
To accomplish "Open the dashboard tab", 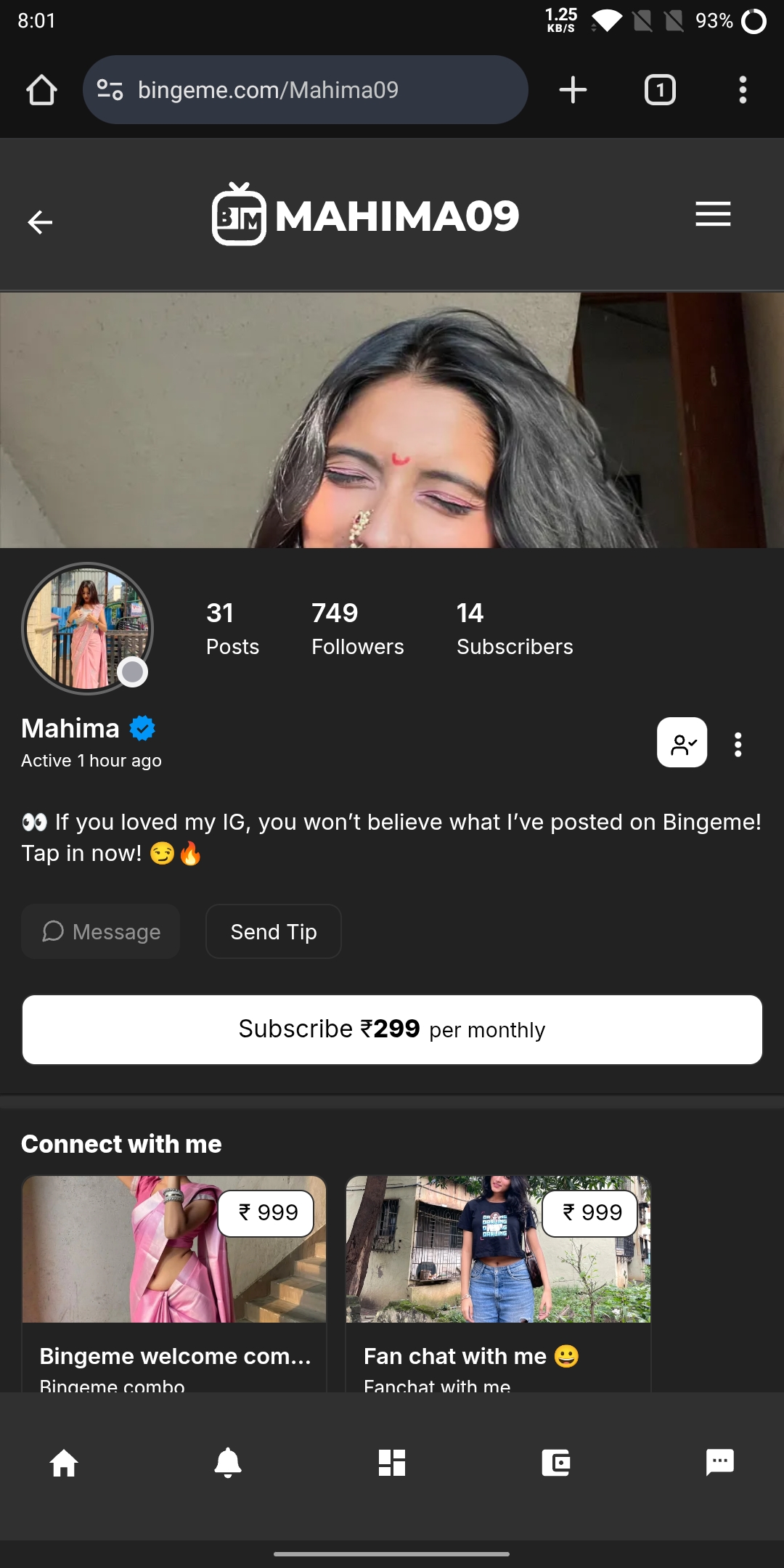I will [x=392, y=1463].
